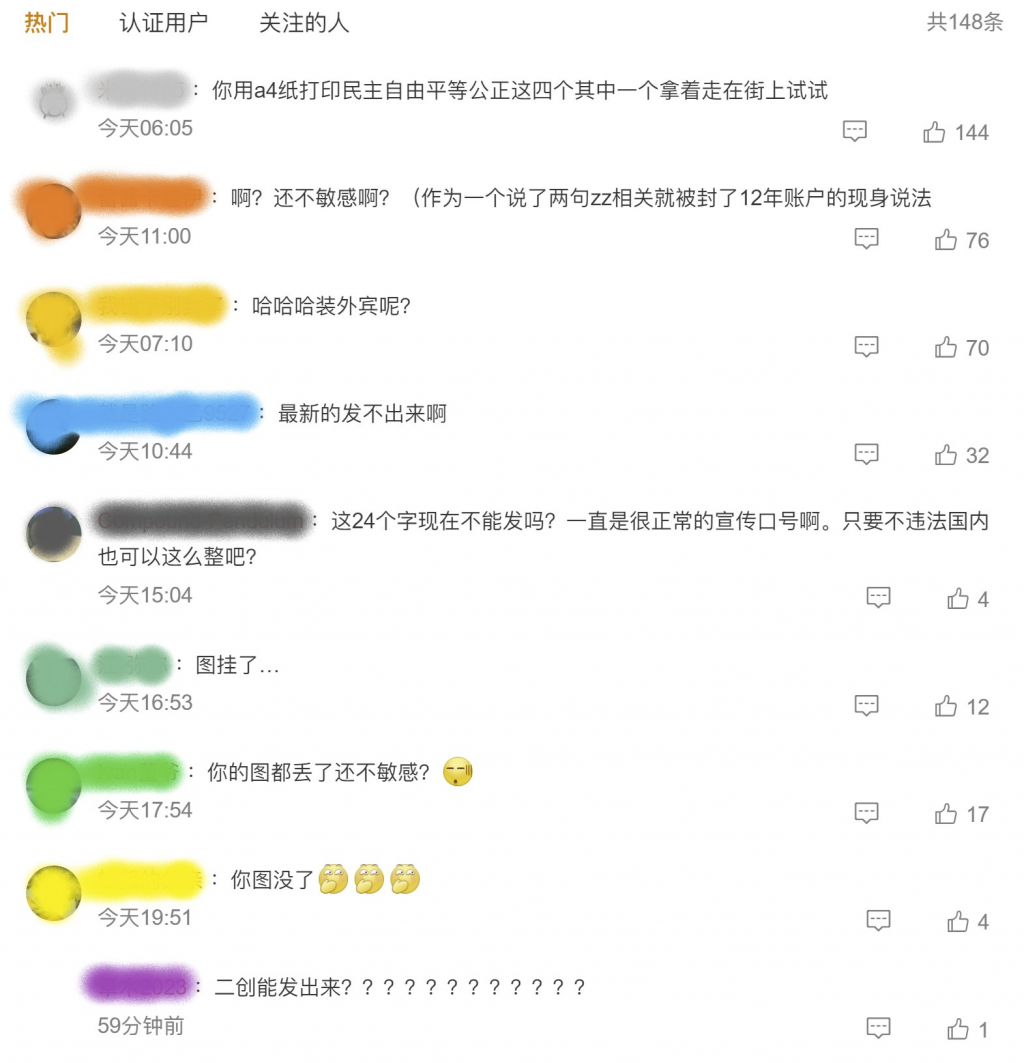The height and width of the screenshot is (1063, 1024).
Task: Like the 二创能发出来 comment
Action: pyautogui.click(x=958, y=1029)
